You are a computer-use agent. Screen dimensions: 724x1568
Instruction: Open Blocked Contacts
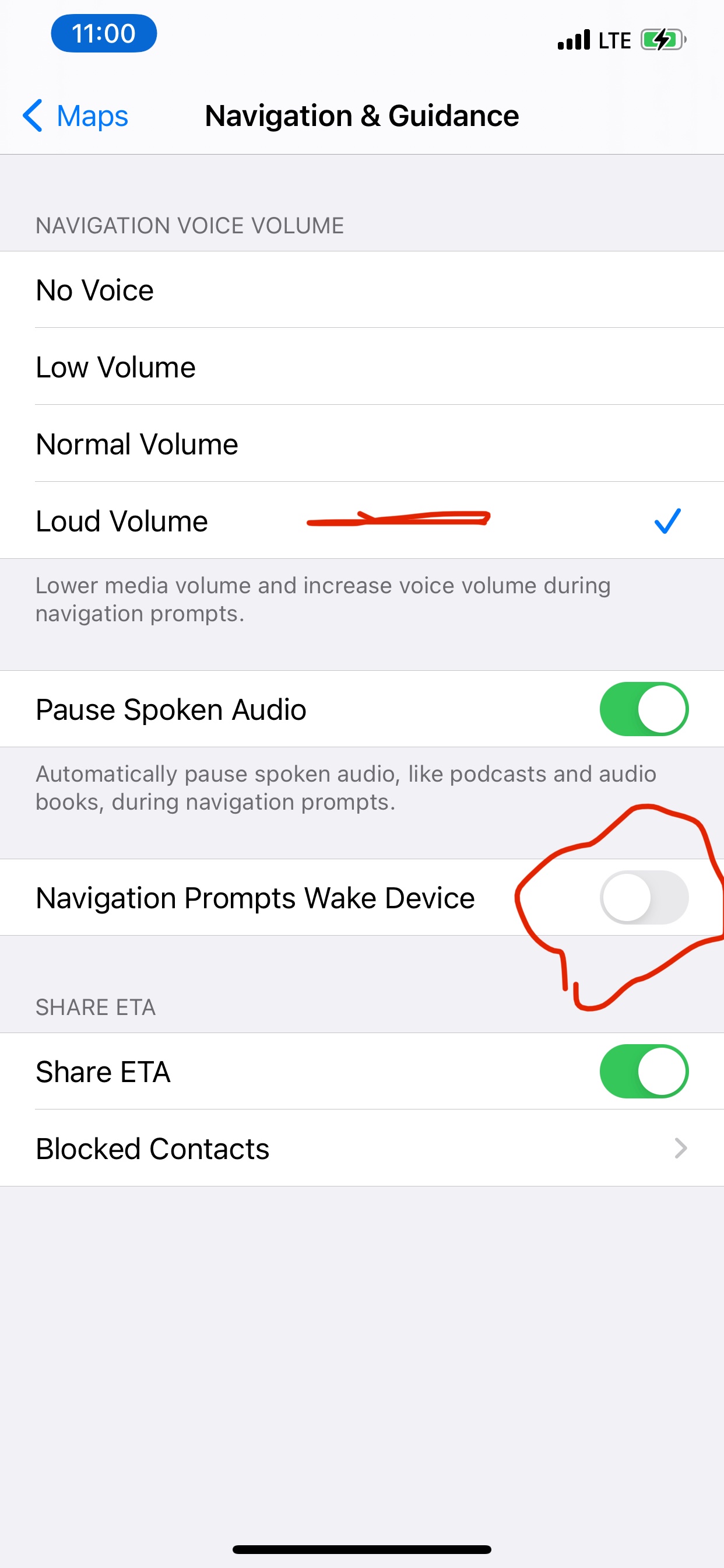click(361, 1149)
